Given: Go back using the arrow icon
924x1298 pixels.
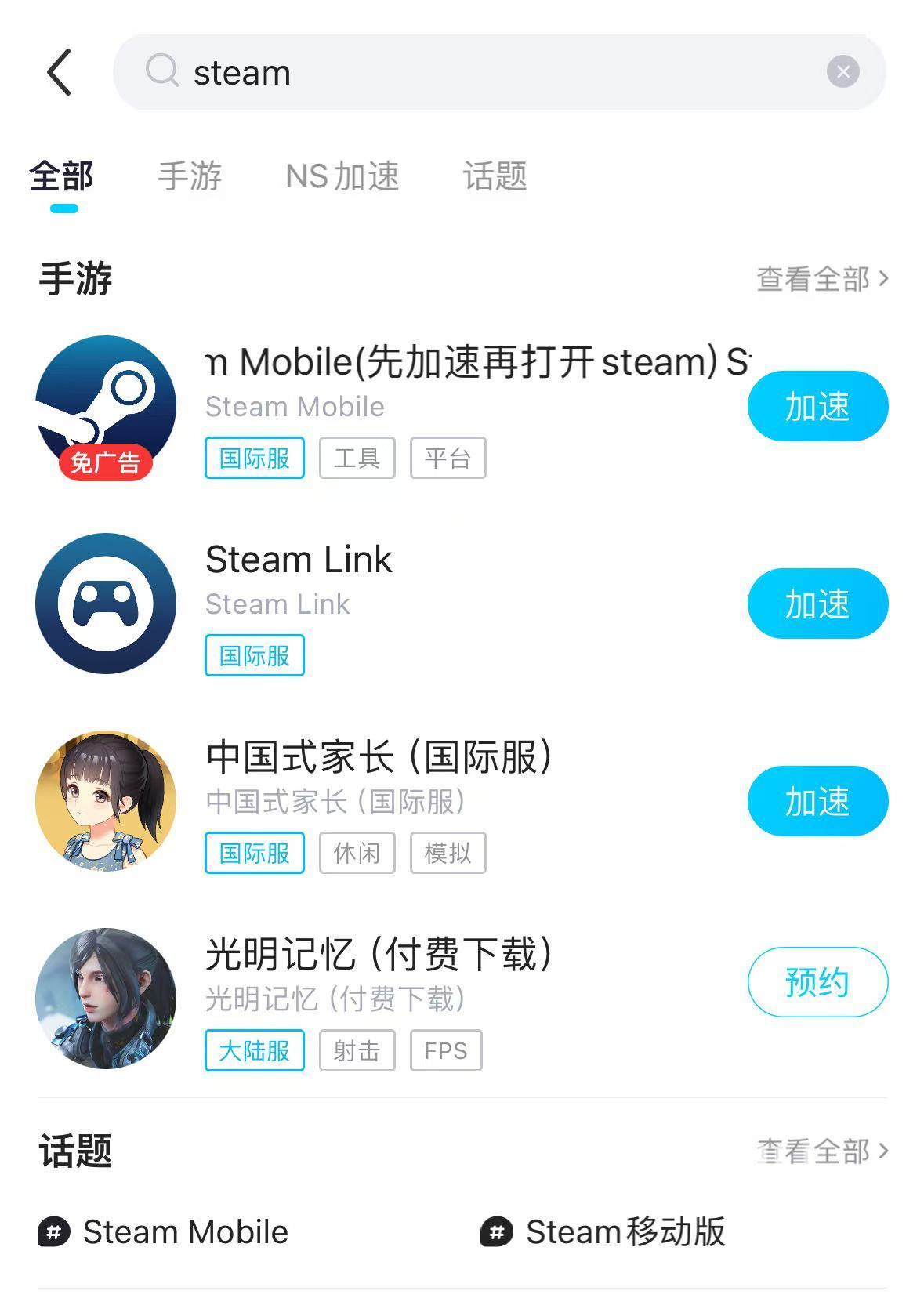Looking at the screenshot, I should [60, 72].
